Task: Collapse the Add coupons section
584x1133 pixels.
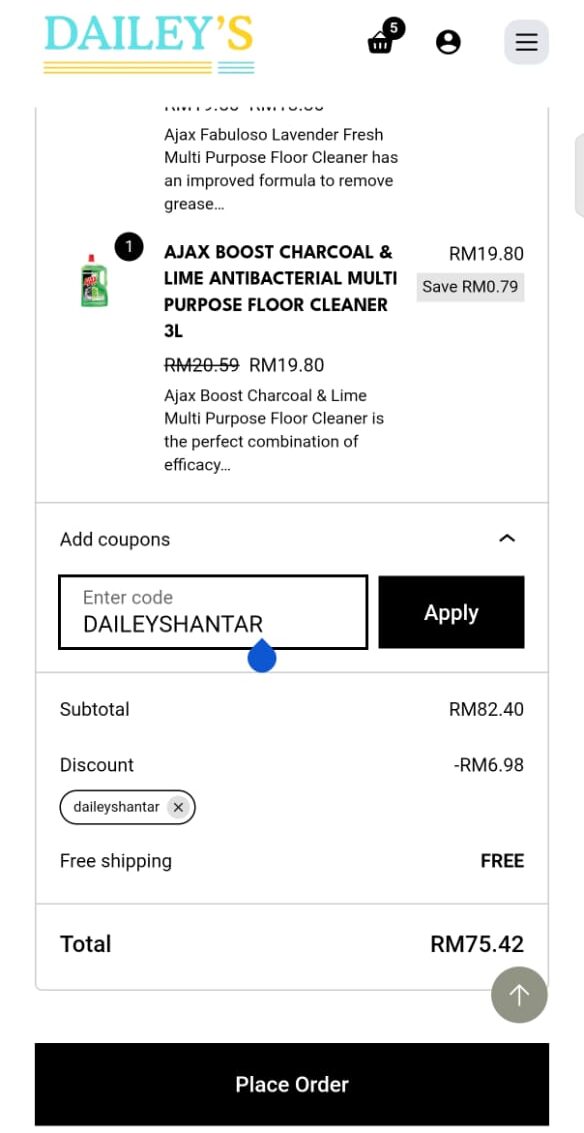Action: click(507, 538)
